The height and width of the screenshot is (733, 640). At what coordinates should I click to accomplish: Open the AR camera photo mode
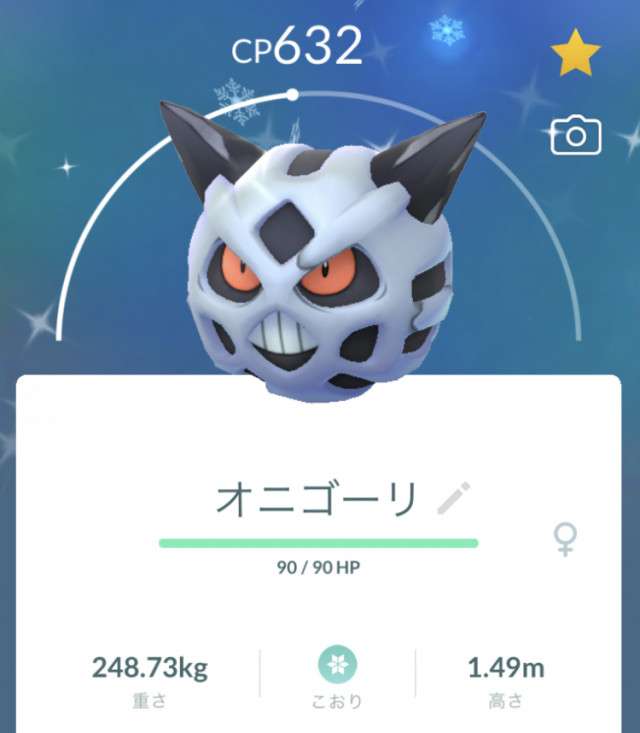[575, 135]
